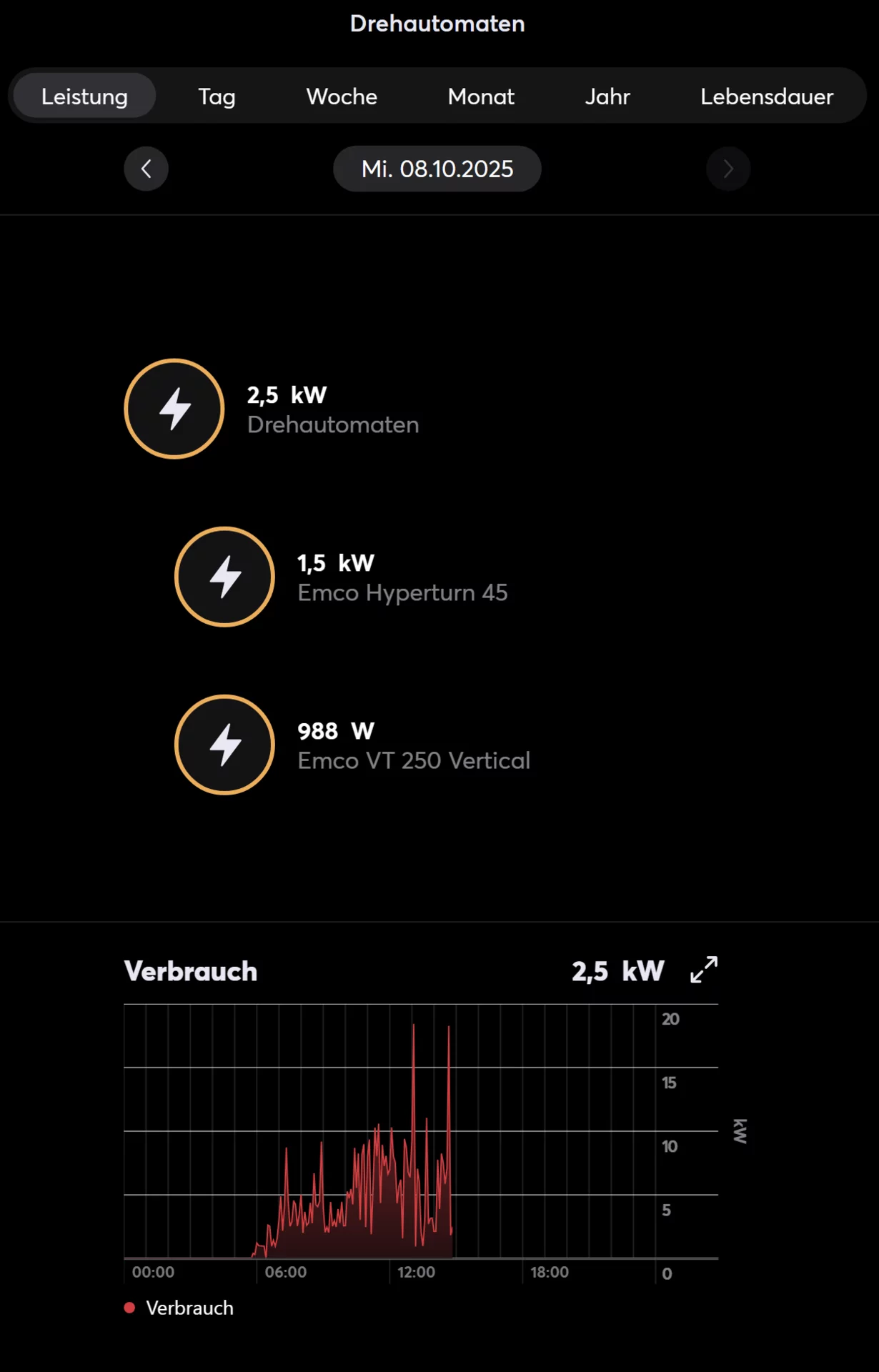Open the Emco Hyperturn 45 device
879x1372 pixels.
click(224, 577)
